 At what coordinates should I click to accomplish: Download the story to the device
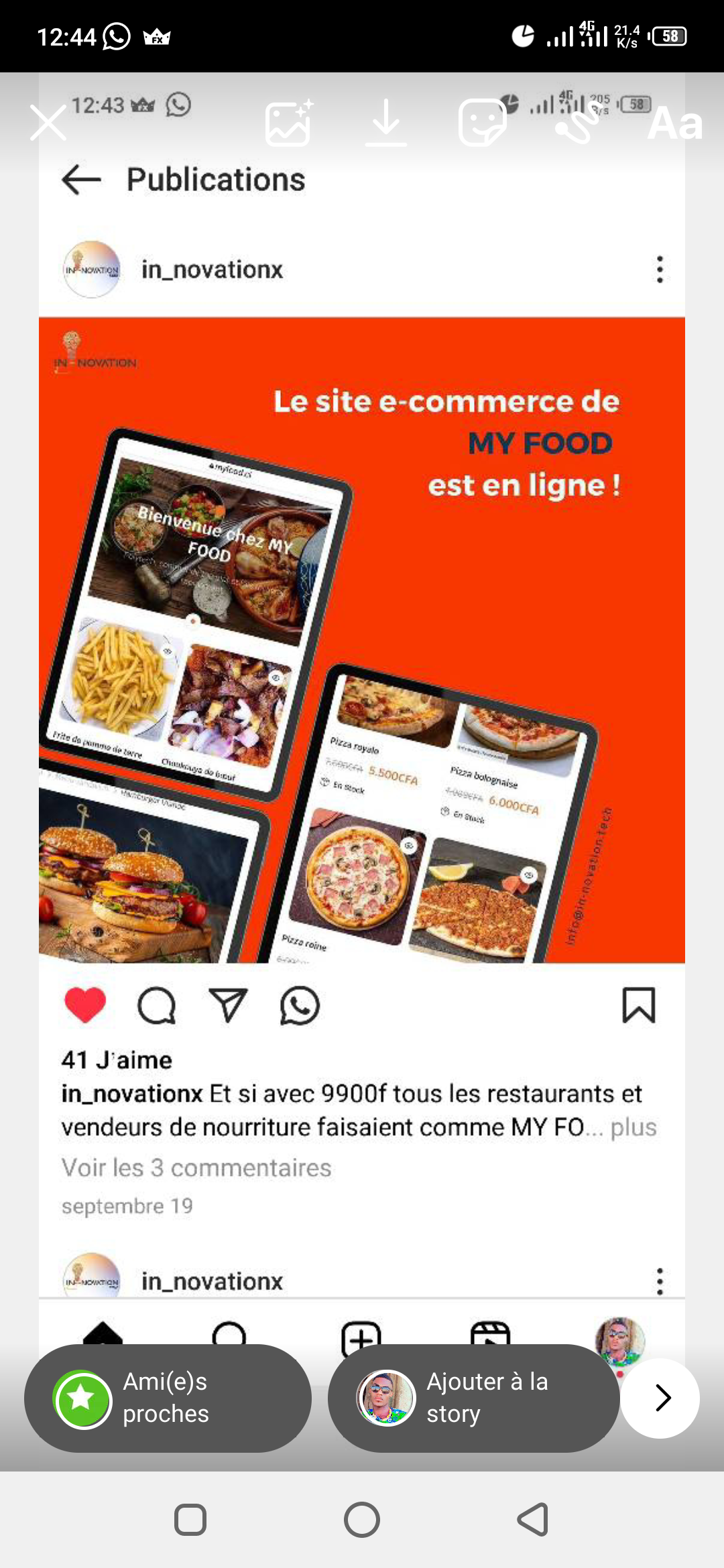pyautogui.click(x=386, y=123)
